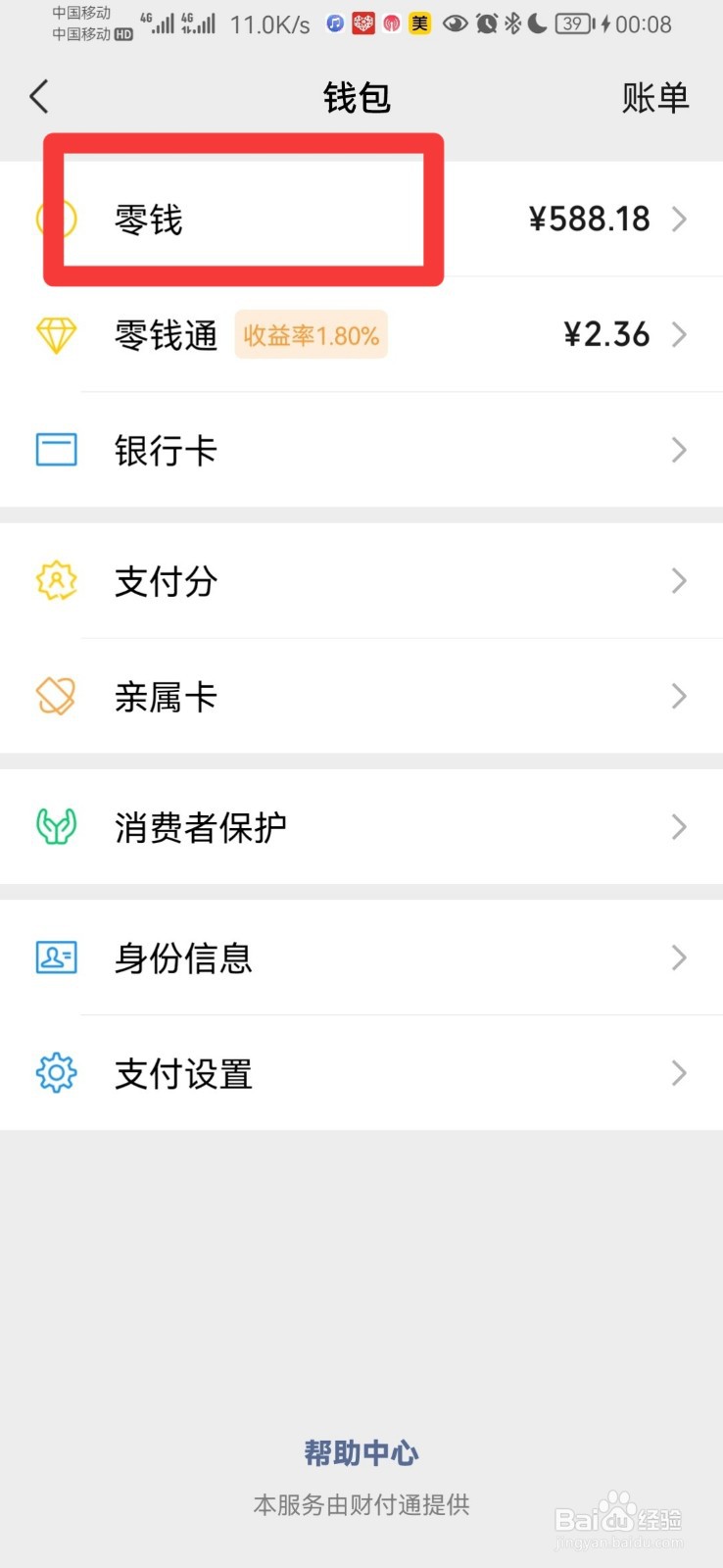Go back using the top-left arrow
This screenshot has width=723, height=1568.
point(39,97)
